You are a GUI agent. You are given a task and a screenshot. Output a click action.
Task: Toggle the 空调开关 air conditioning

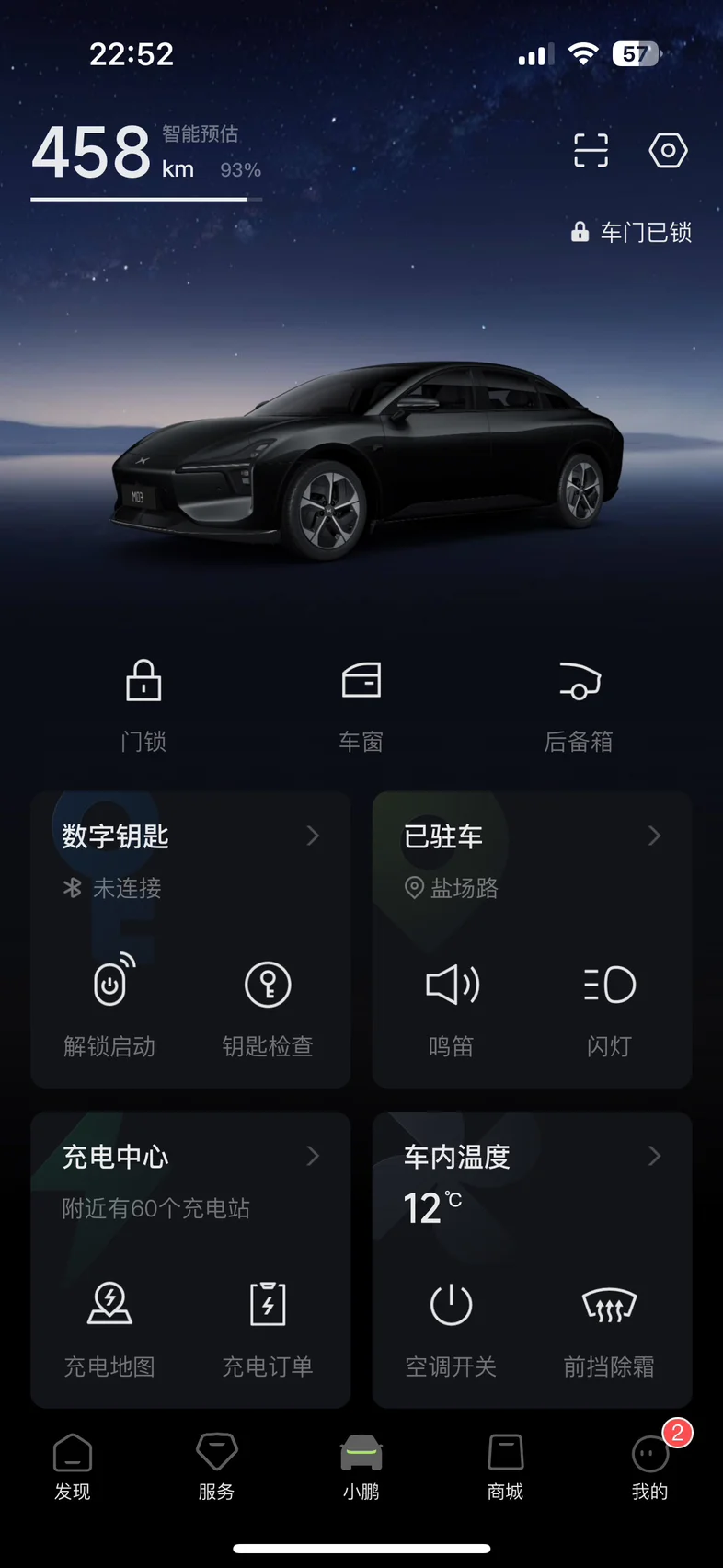click(x=452, y=1325)
